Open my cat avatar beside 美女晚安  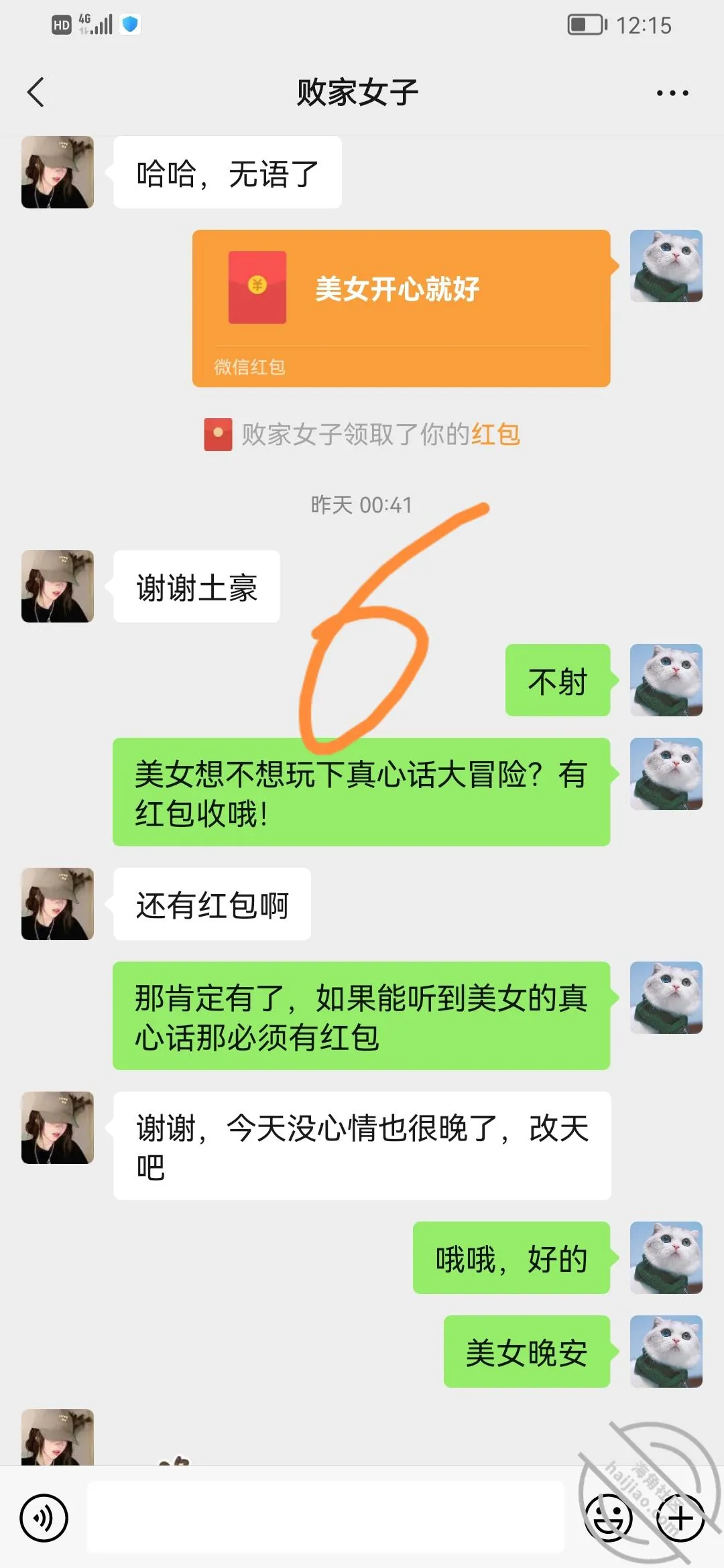[666, 1352]
